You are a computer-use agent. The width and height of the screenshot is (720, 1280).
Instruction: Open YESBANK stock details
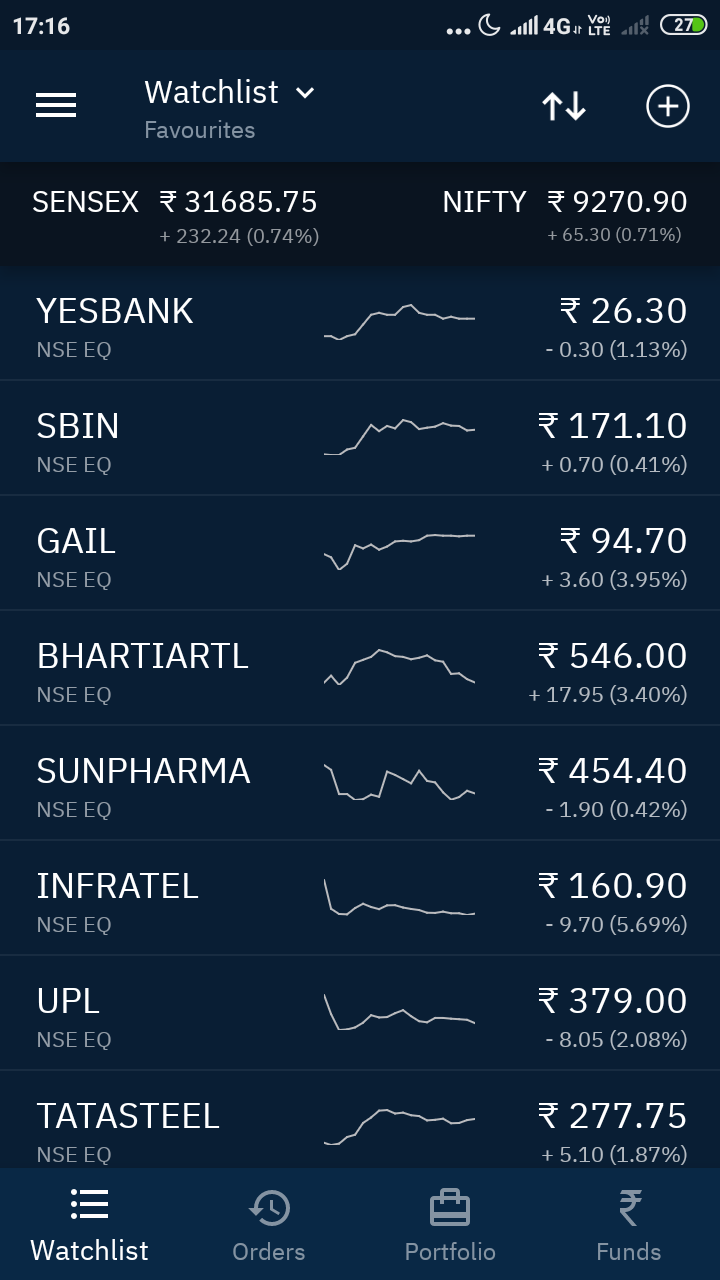click(360, 324)
